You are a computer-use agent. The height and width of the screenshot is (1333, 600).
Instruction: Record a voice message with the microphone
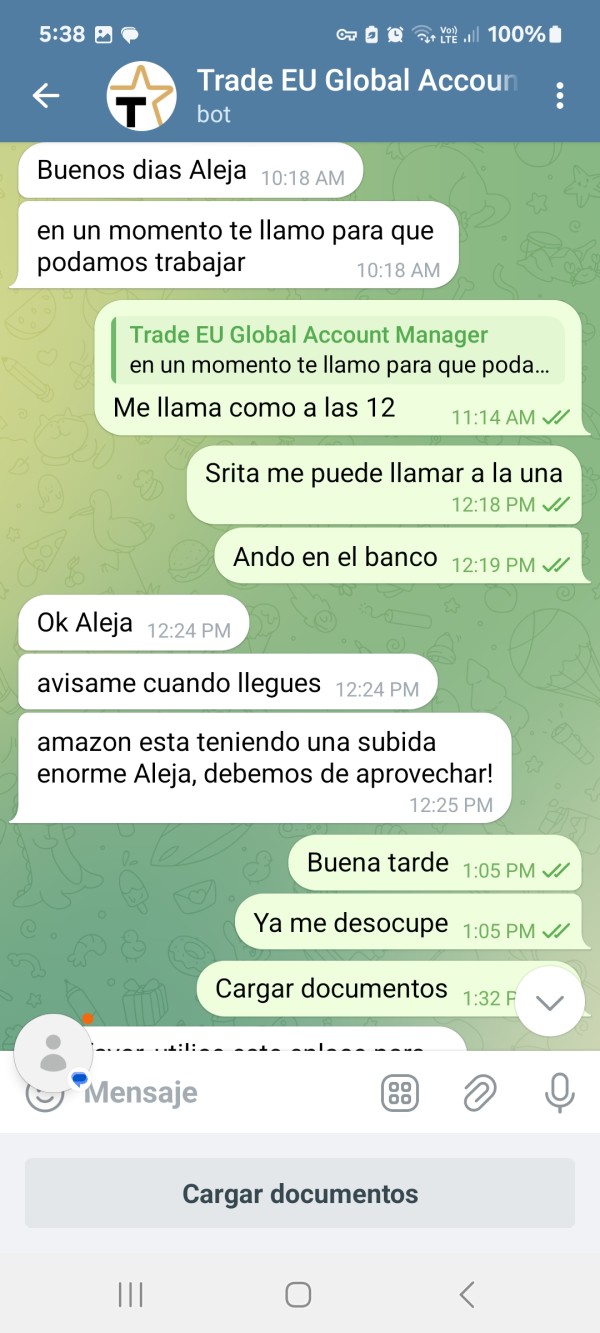(x=560, y=1093)
